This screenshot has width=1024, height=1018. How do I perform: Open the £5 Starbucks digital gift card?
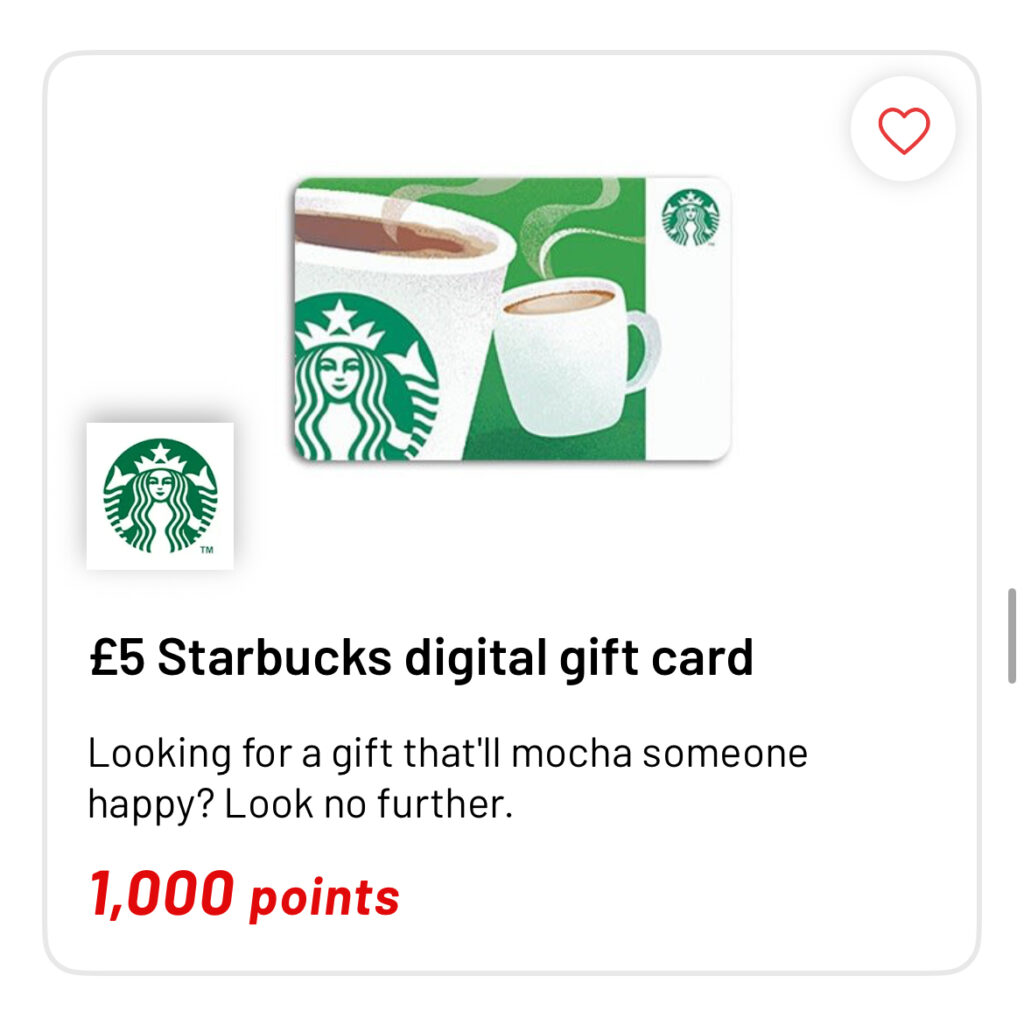click(421, 659)
